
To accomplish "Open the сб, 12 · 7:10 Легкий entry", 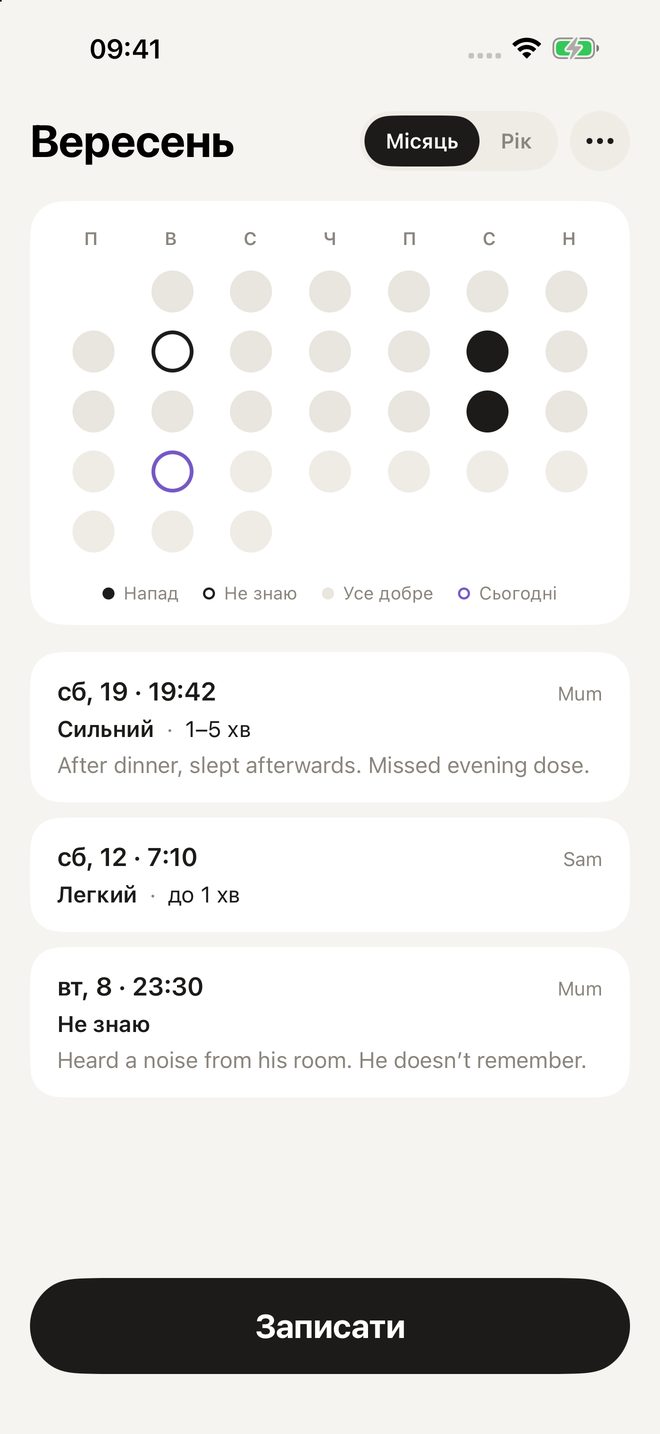I will pyautogui.click(x=330, y=875).
